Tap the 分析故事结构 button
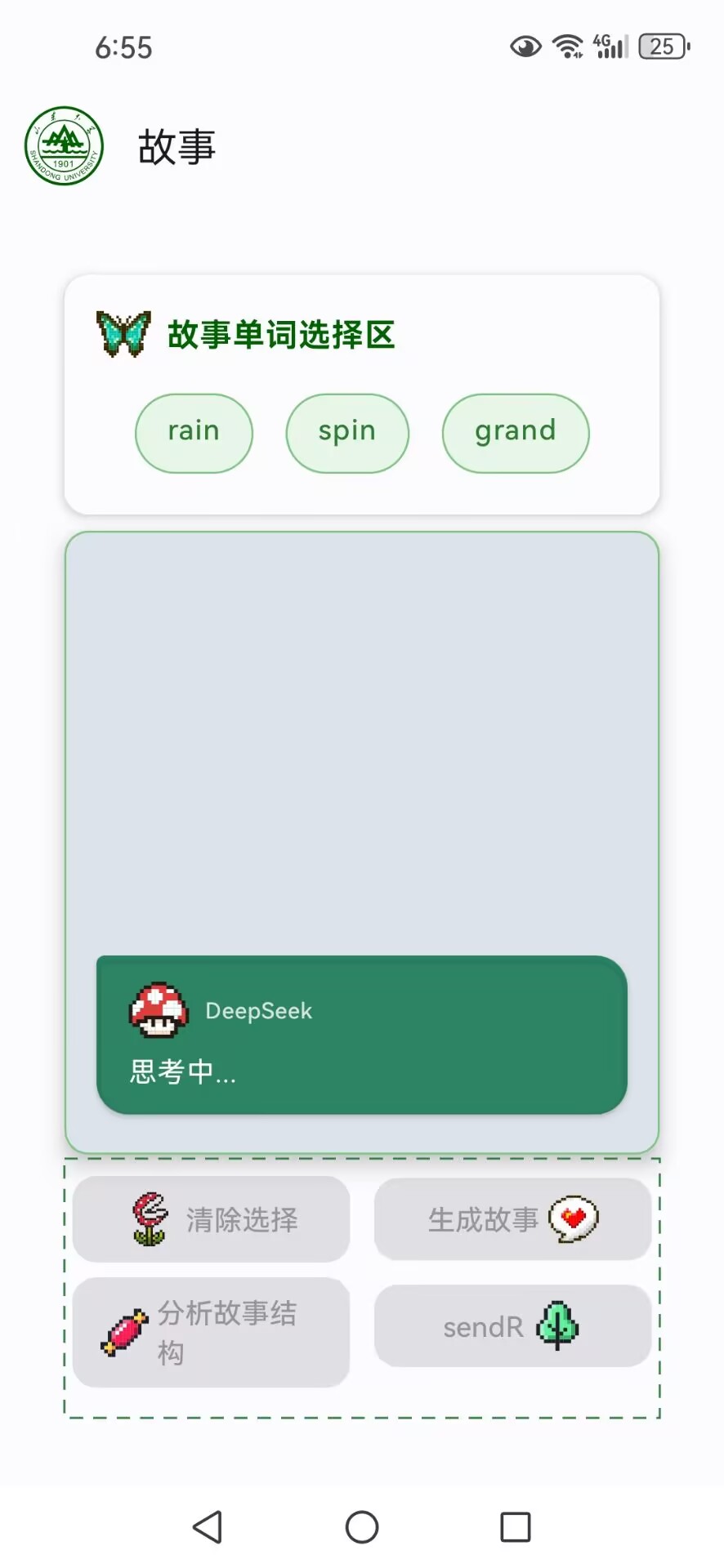Image resolution: width=724 pixels, height=1568 pixels. [x=211, y=1332]
